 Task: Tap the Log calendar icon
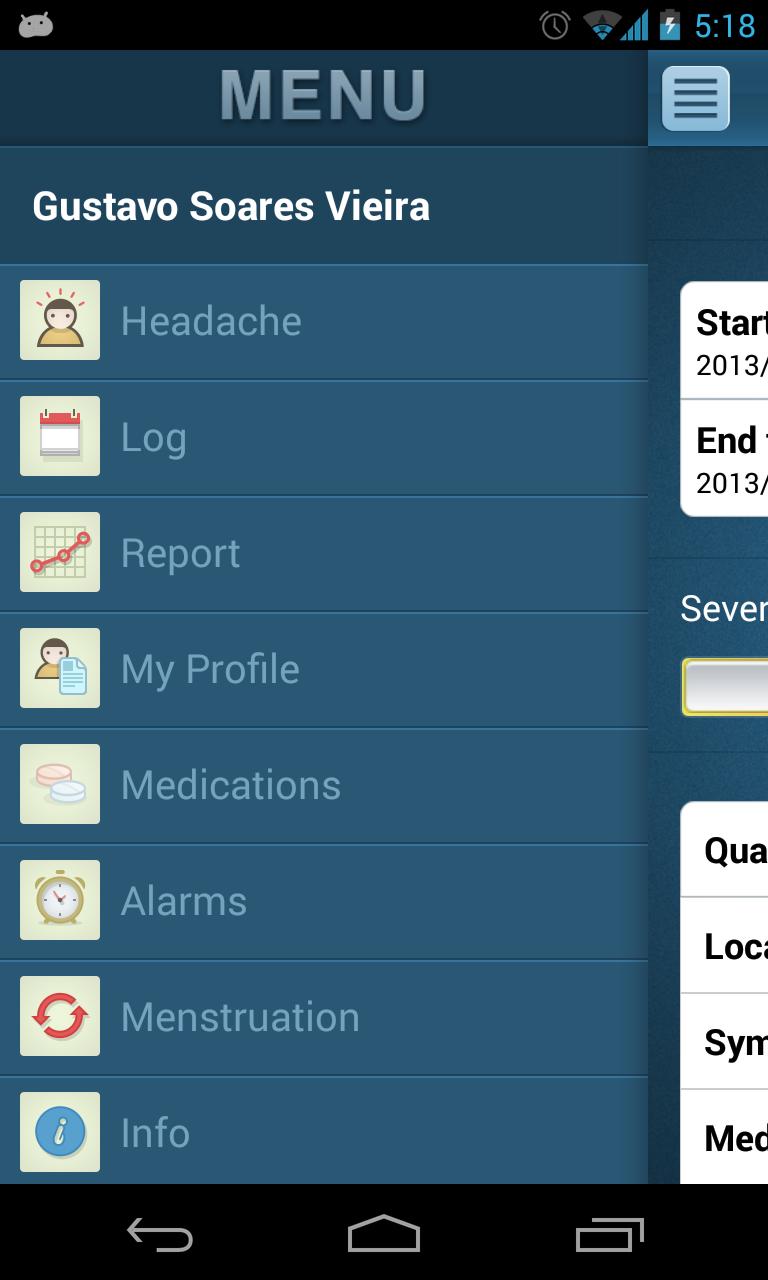pyautogui.click(x=59, y=436)
